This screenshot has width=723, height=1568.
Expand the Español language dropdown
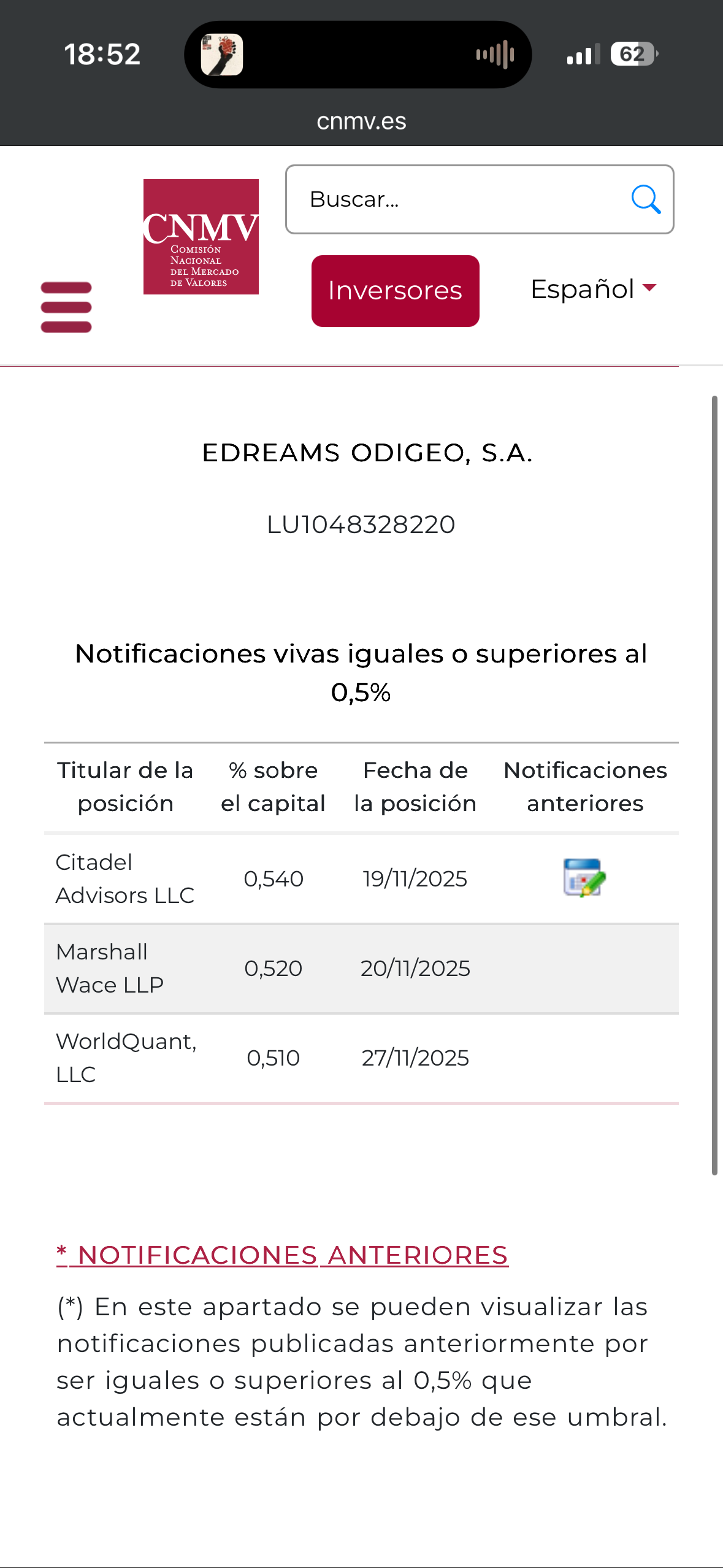[x=592, y=289]
